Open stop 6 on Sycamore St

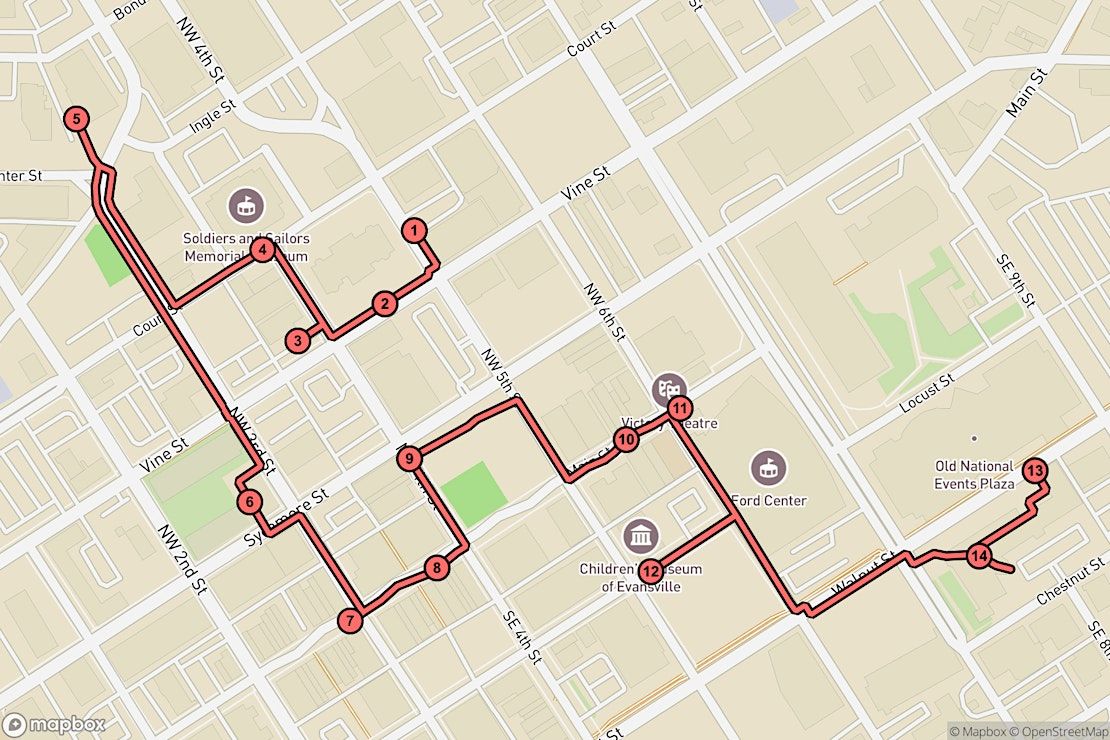[x=250, y=502]
